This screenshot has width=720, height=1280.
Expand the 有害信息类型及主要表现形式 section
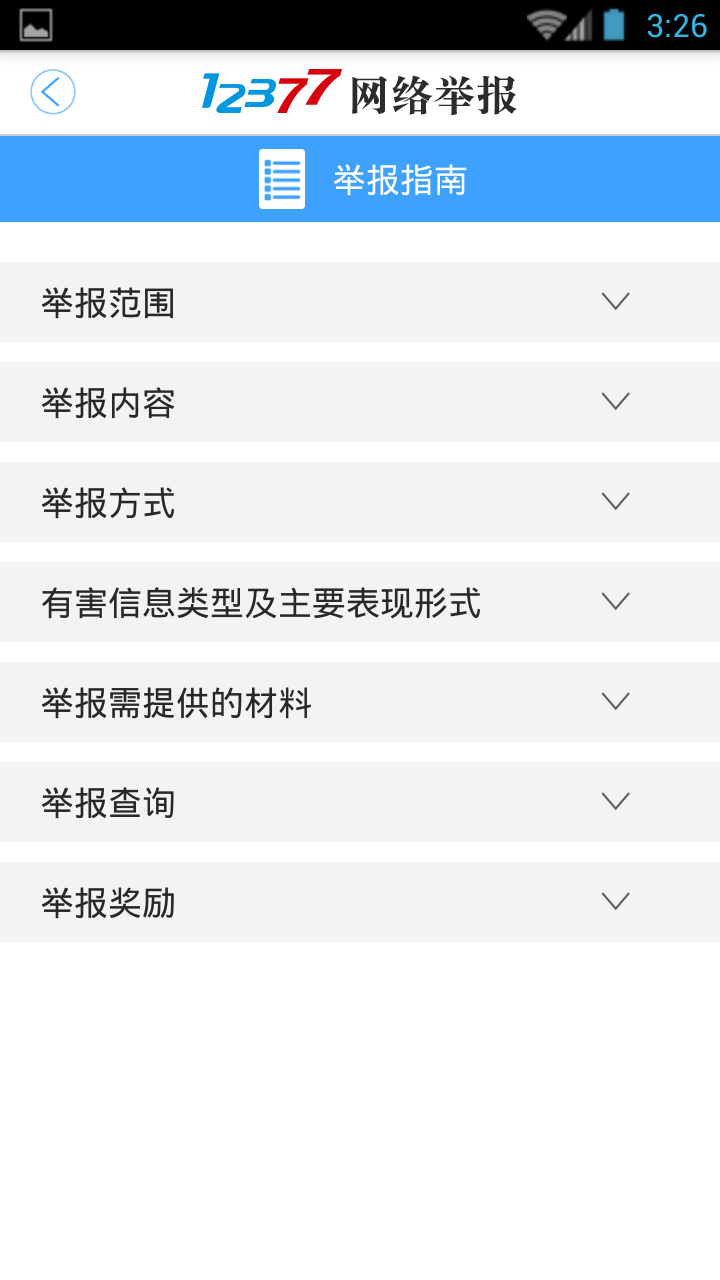pyautogui.click(x=616, y=602)
